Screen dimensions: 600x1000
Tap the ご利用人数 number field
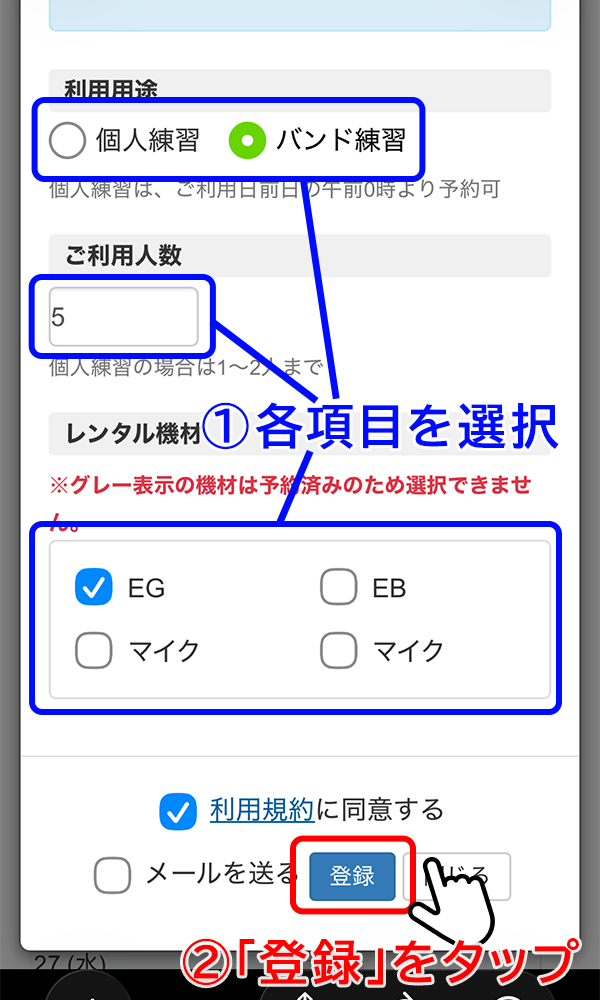point(123,317)
